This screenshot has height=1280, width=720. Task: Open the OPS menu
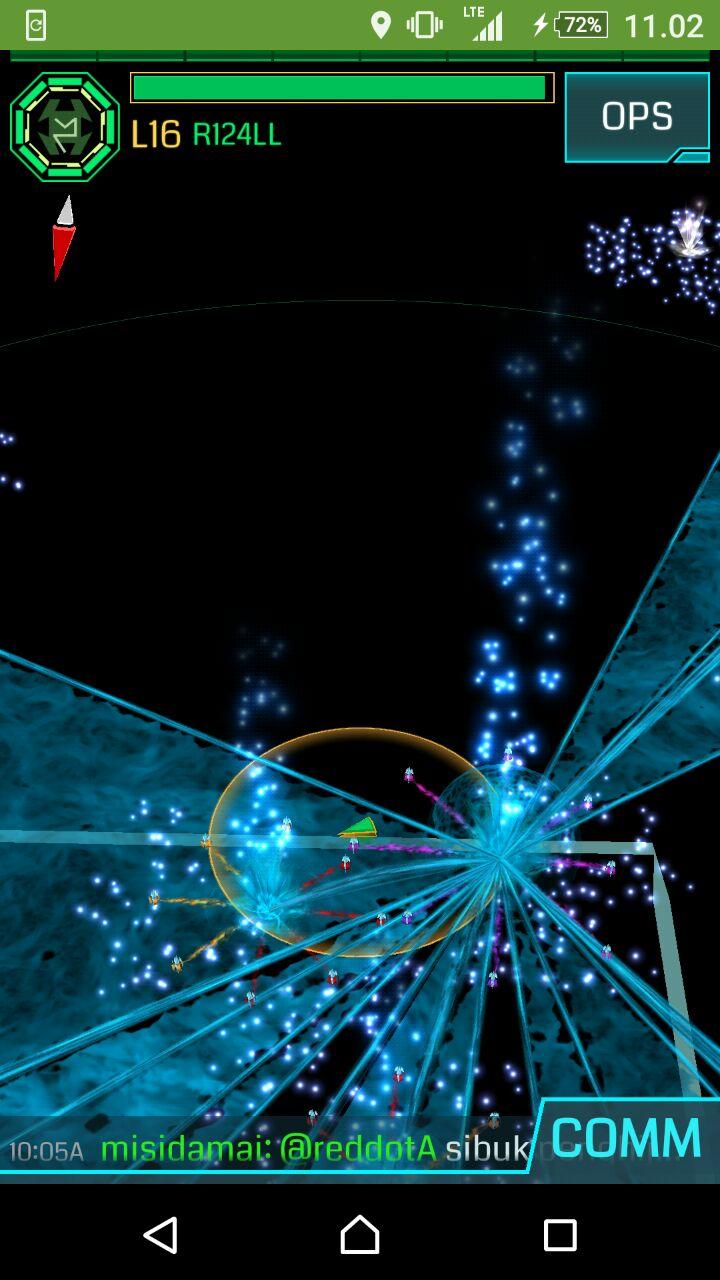637,117
